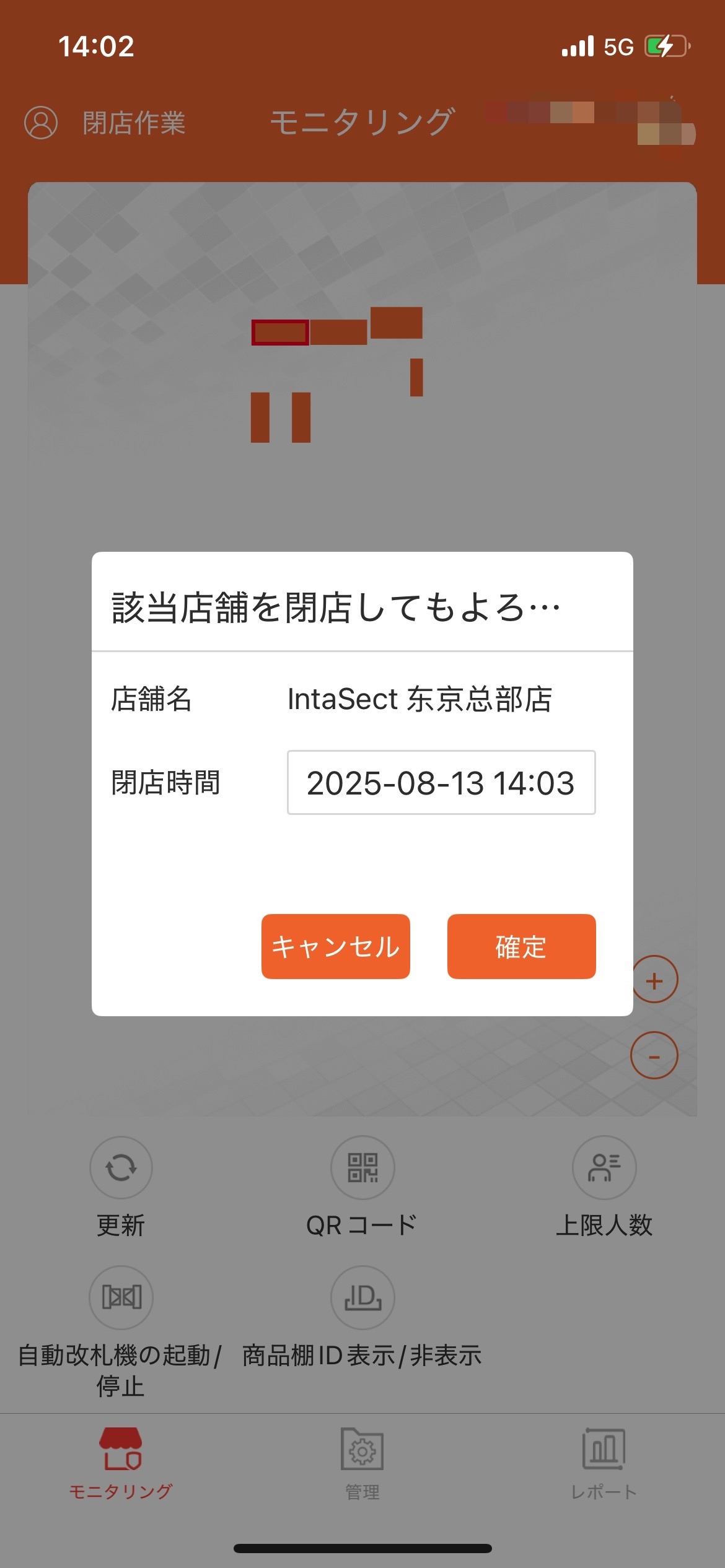Open the 閉店時間 date-time picker
725x1568 pixels.
click(x=441, y=783)
